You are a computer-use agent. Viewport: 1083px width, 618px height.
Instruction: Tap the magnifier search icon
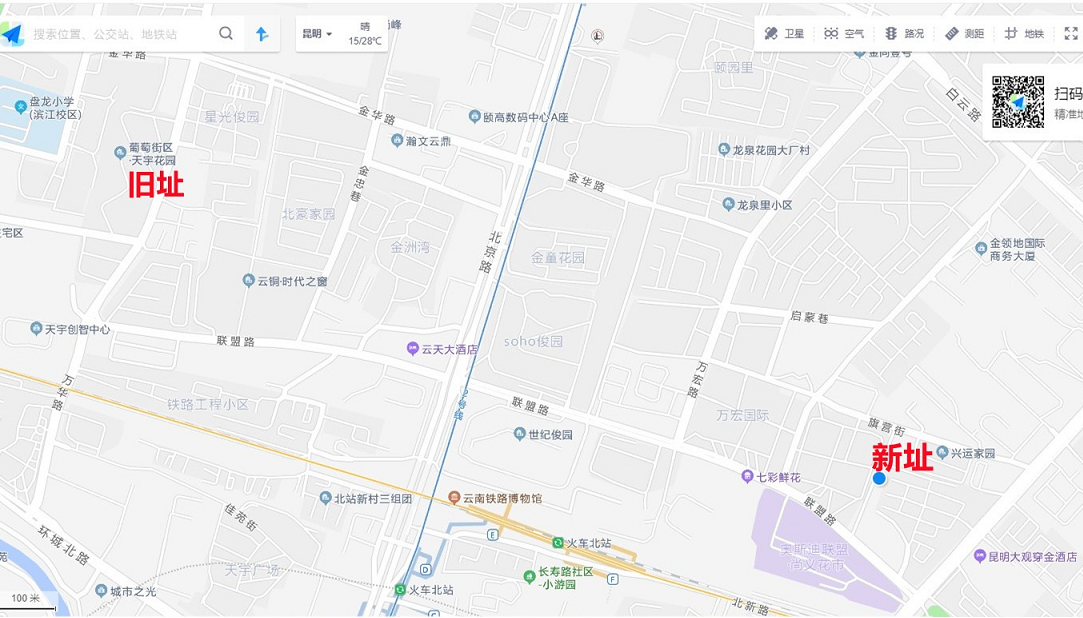coord(226,34)
